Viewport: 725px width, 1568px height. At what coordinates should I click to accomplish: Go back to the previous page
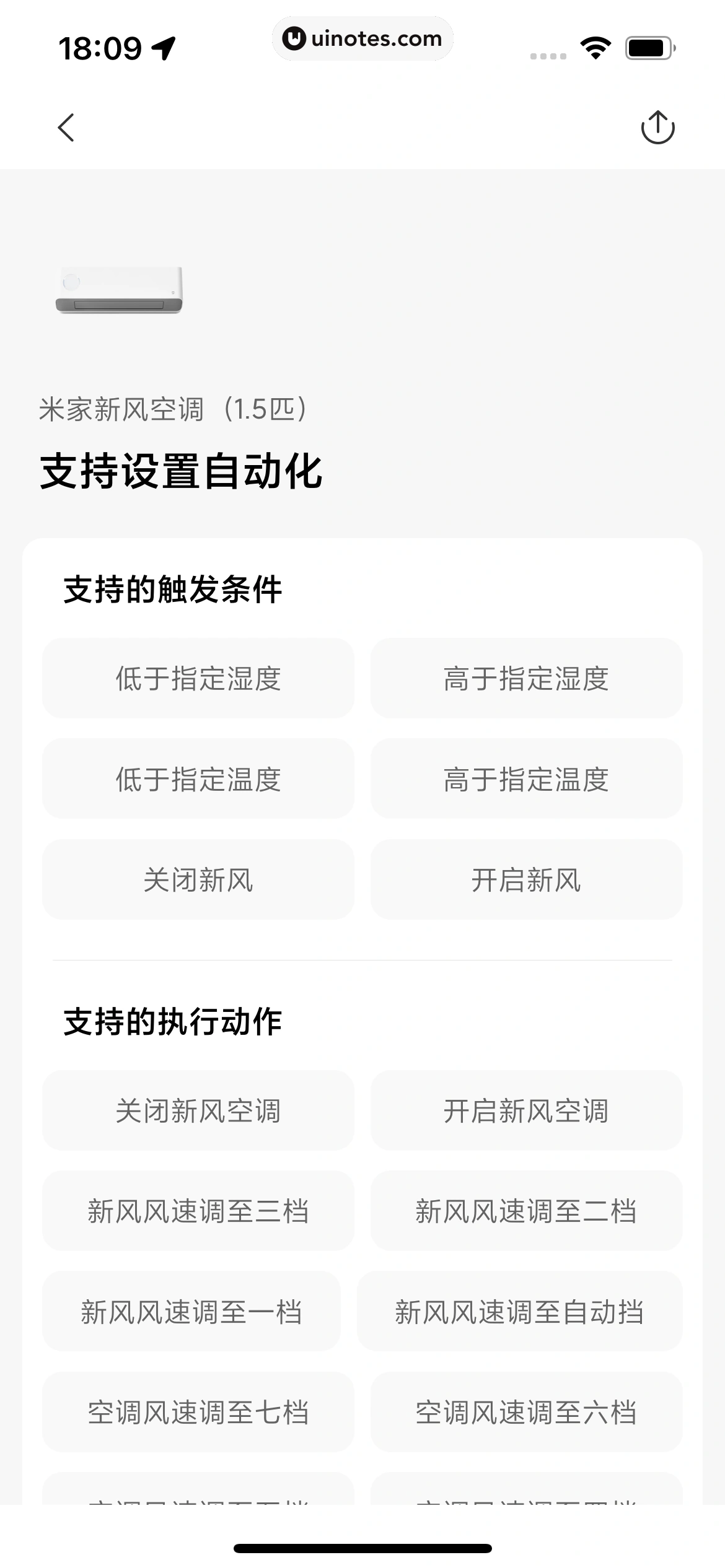tap(66, 128)
